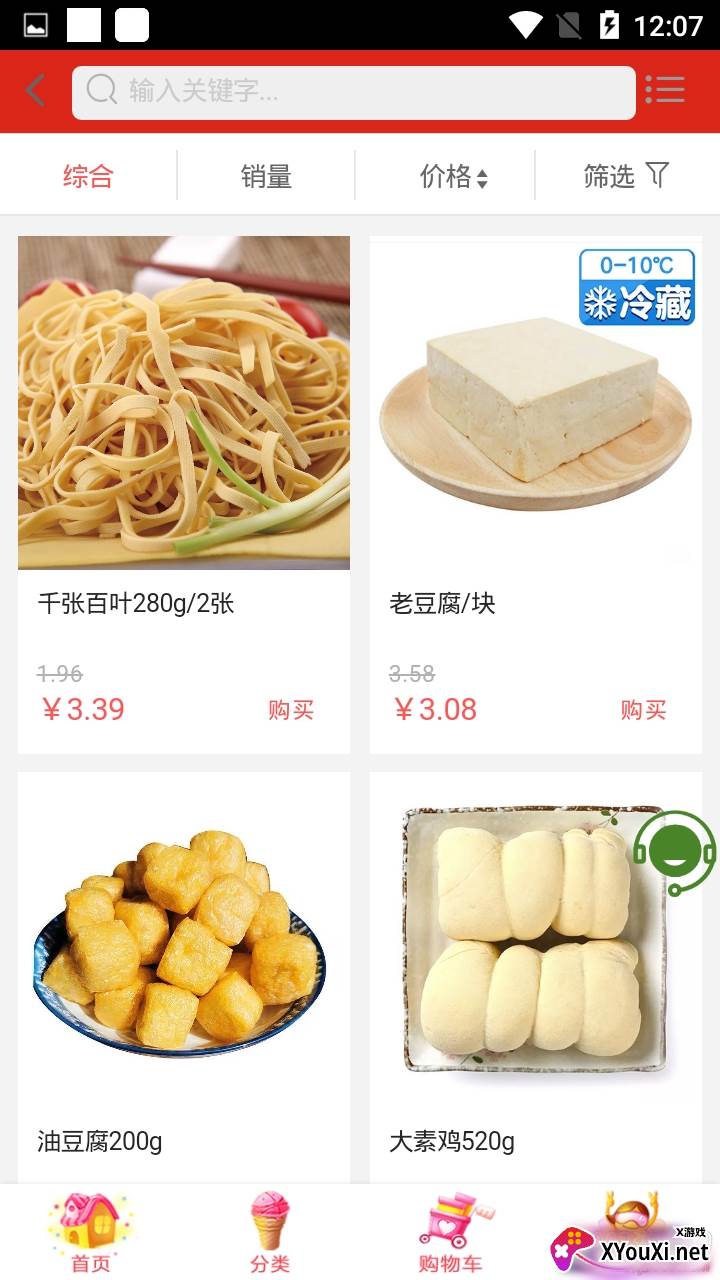The height and width of the screenshot is (1280, 720).
Task: Switch to the 综合 sorting tab
Action: tap(88, 177)
